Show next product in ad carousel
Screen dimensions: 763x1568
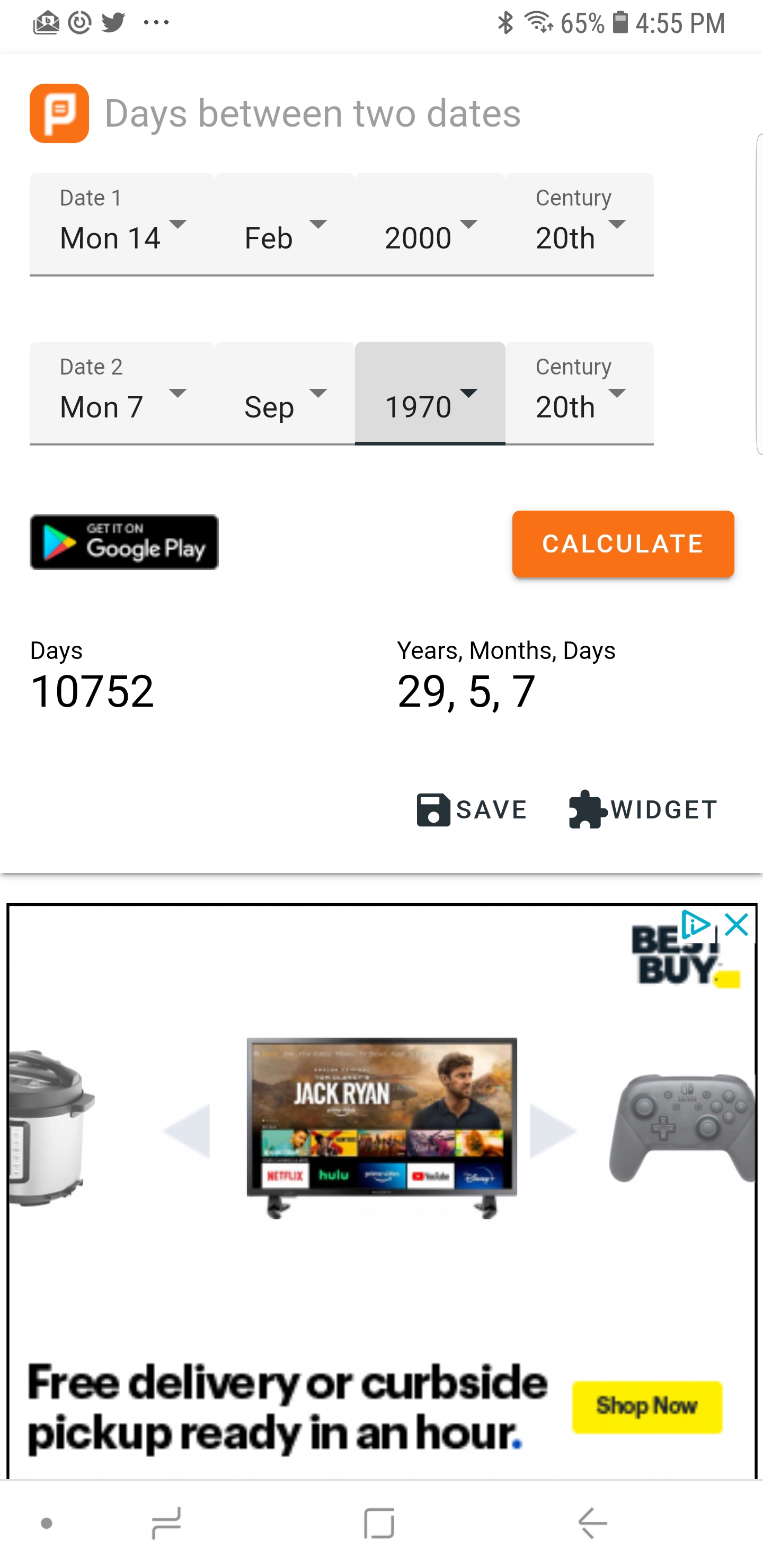(x=552, y=1130)
